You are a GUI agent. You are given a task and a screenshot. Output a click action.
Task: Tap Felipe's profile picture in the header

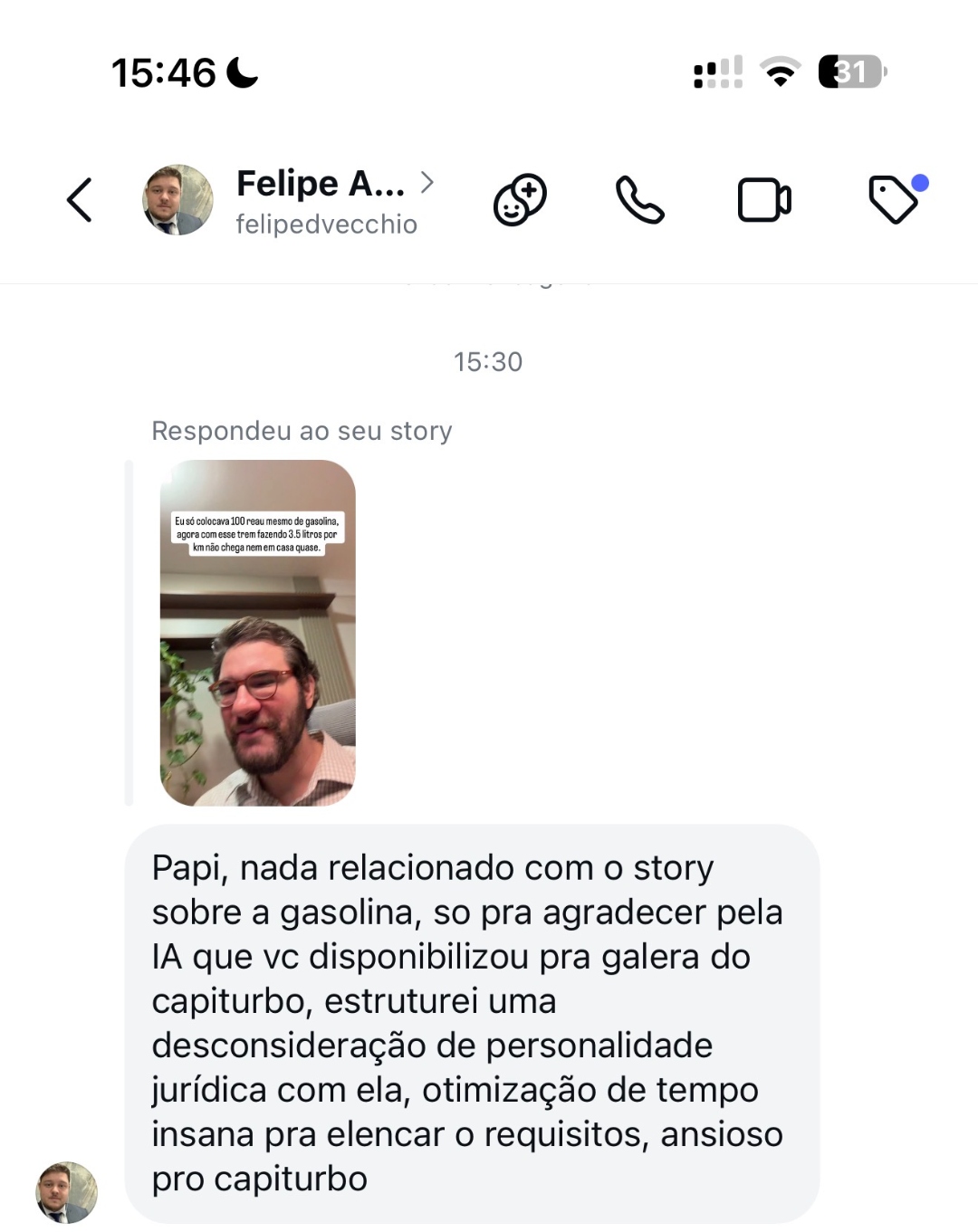[x=177, y=200]
